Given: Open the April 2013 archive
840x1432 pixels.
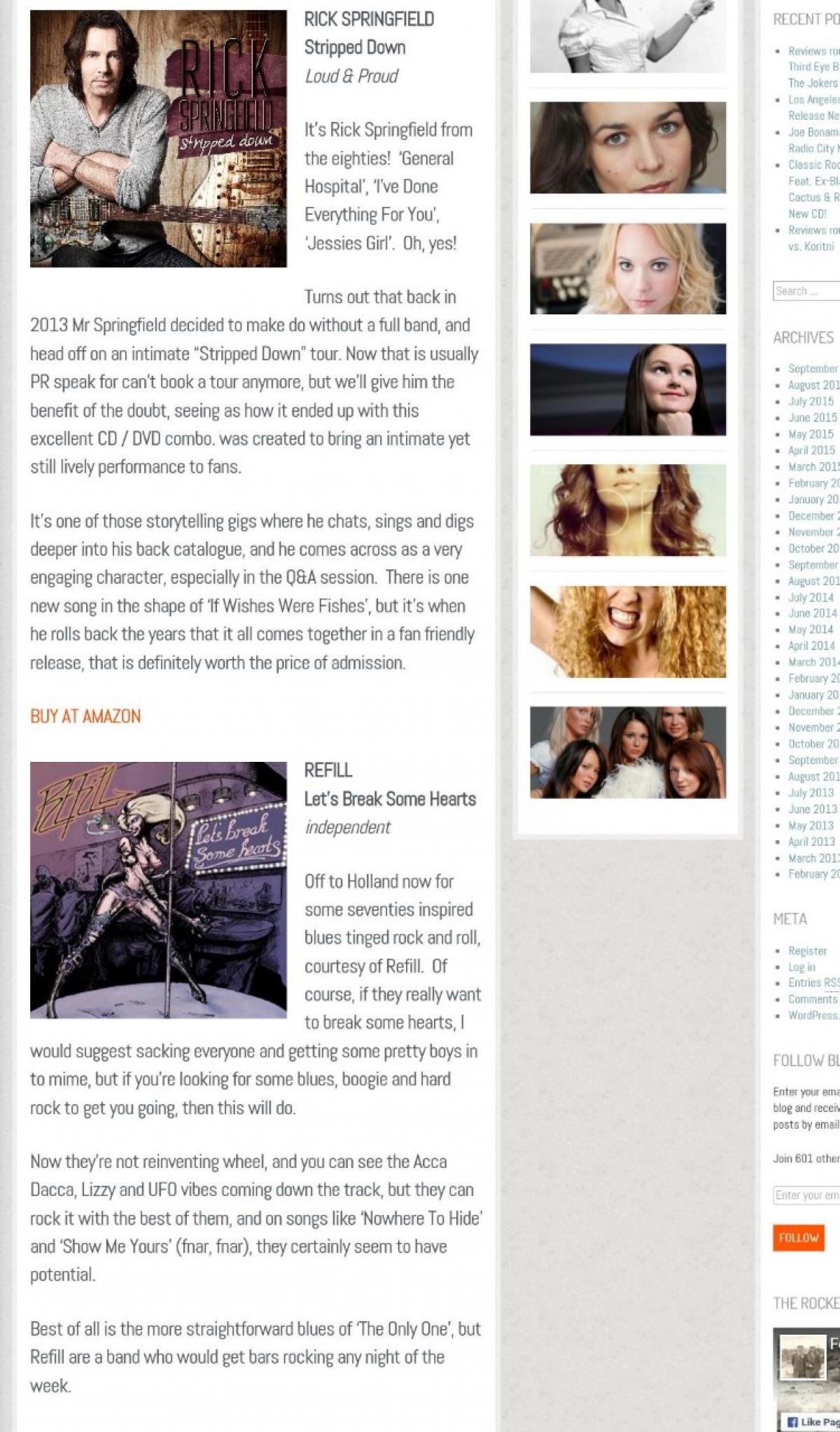Looking at the screenshot, I should 811,842.
